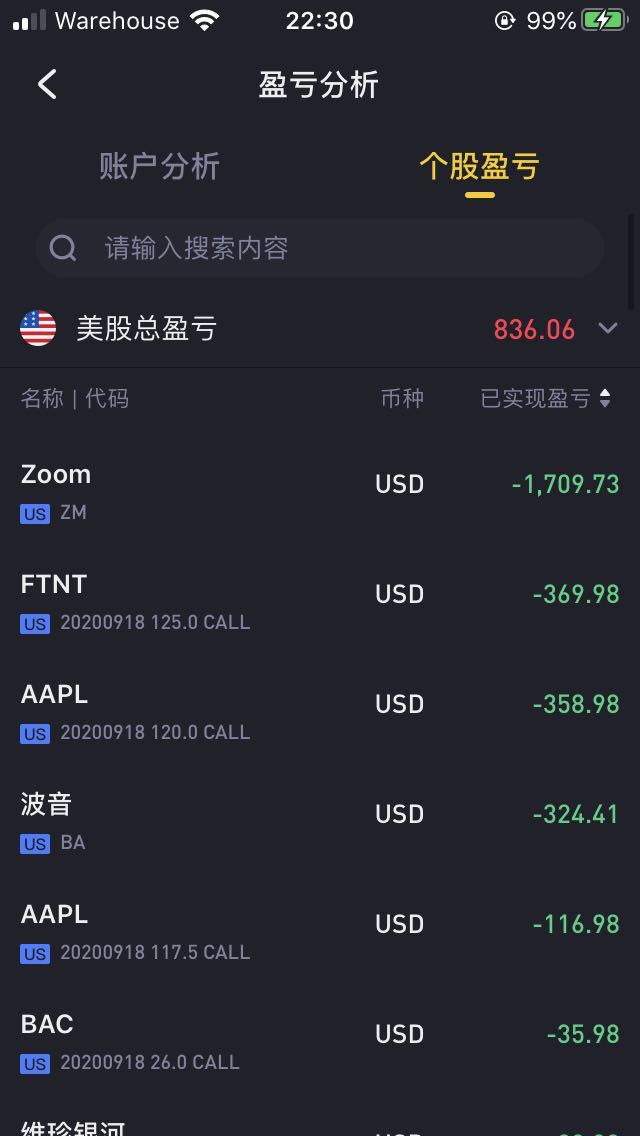
Task: Select the 个股盈亏 tab
Action: tap(480, 167)
